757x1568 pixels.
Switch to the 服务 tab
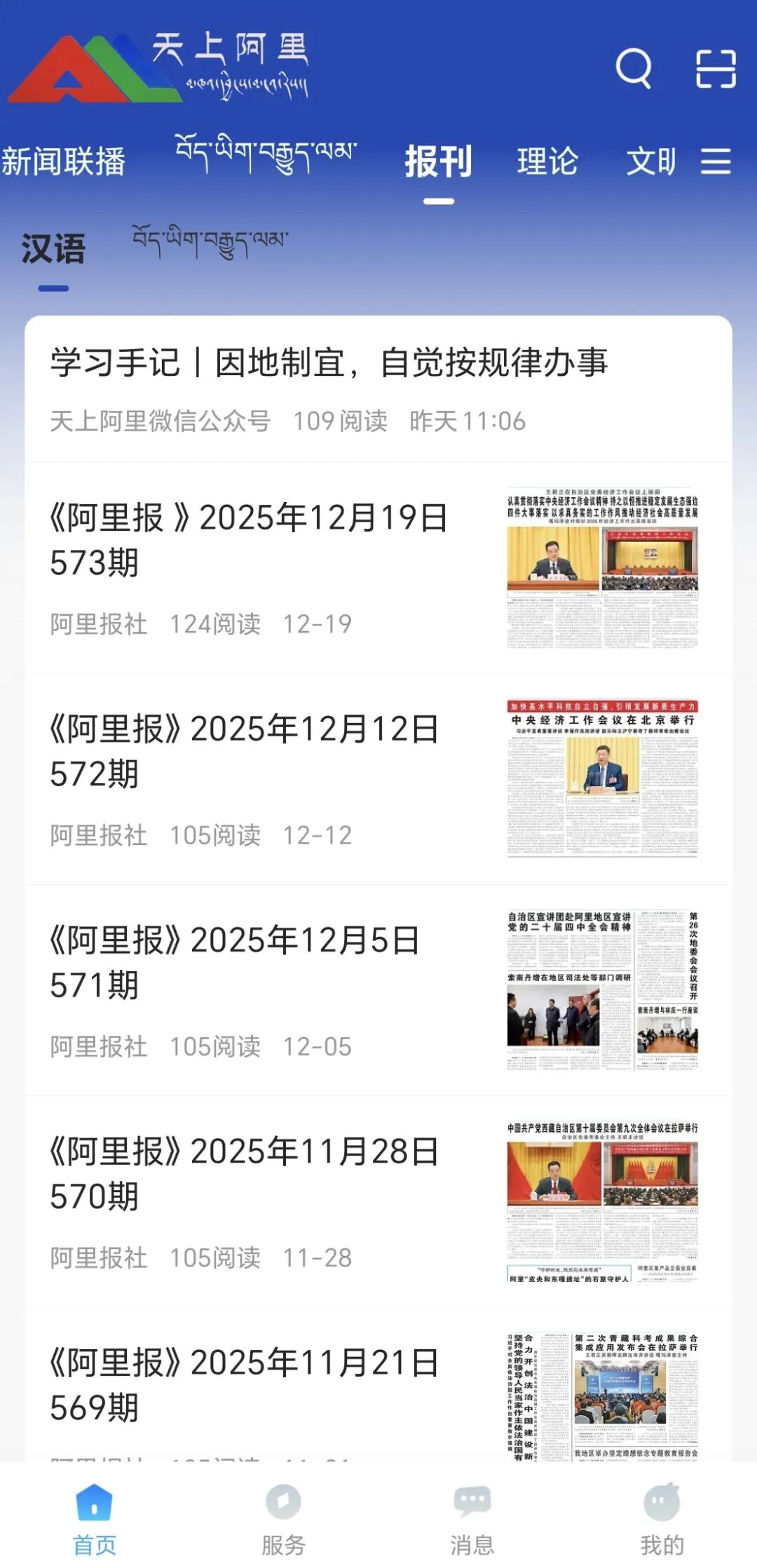coord(283,1520)
